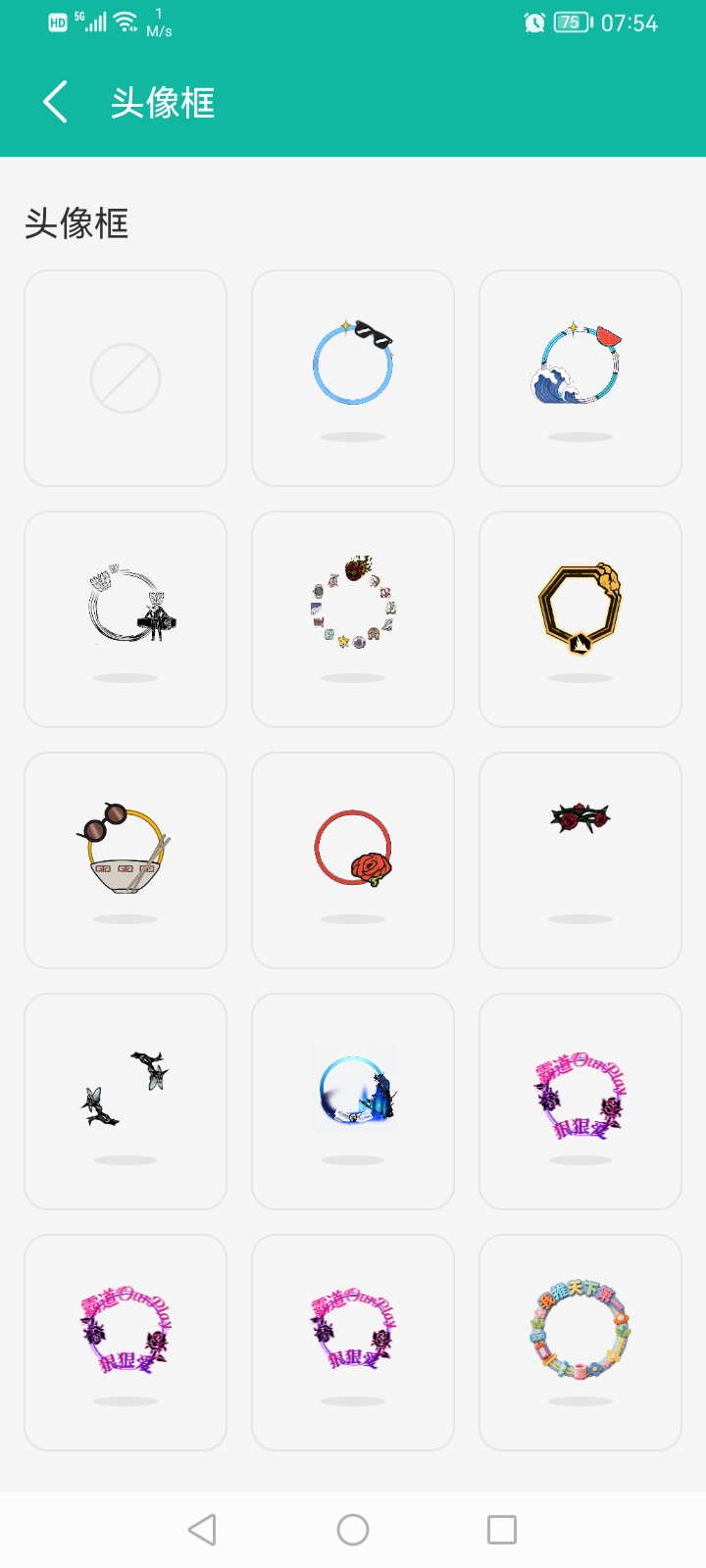
Task: Choose the ring of small badges frame
Action: [353, 619]
